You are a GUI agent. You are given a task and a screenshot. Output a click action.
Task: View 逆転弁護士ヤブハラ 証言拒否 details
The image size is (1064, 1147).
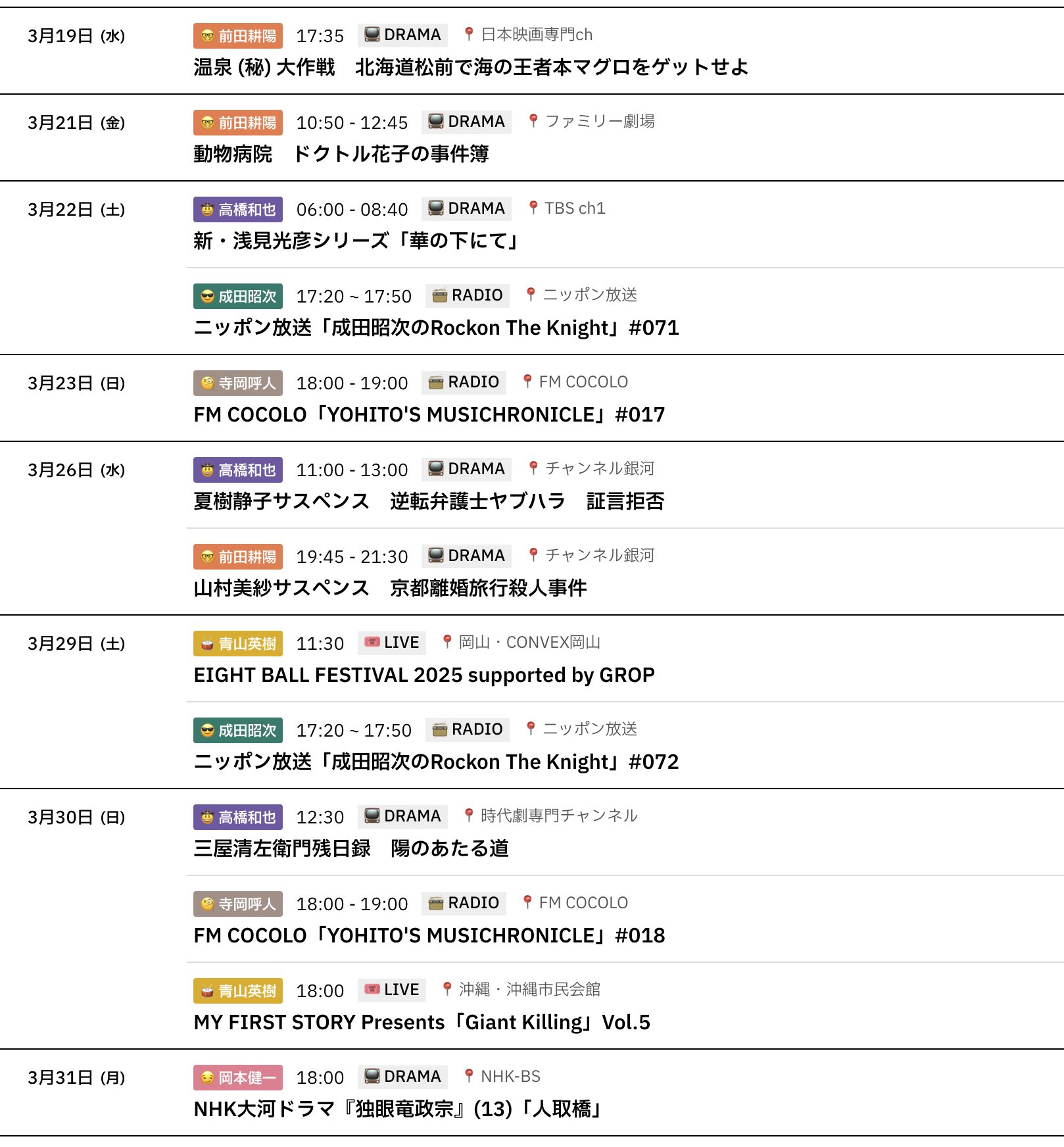point(429,501)
